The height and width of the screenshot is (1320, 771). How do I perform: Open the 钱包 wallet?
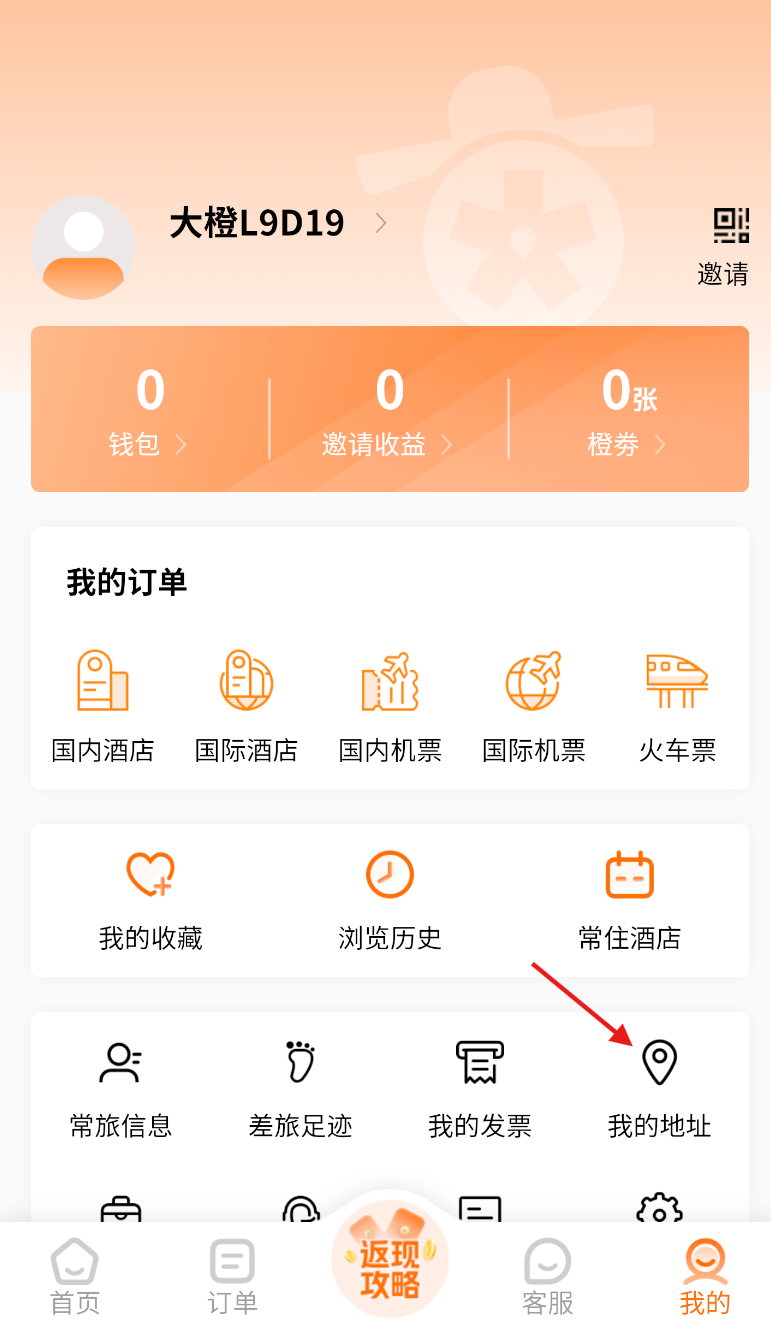click(x=149, y=412)
